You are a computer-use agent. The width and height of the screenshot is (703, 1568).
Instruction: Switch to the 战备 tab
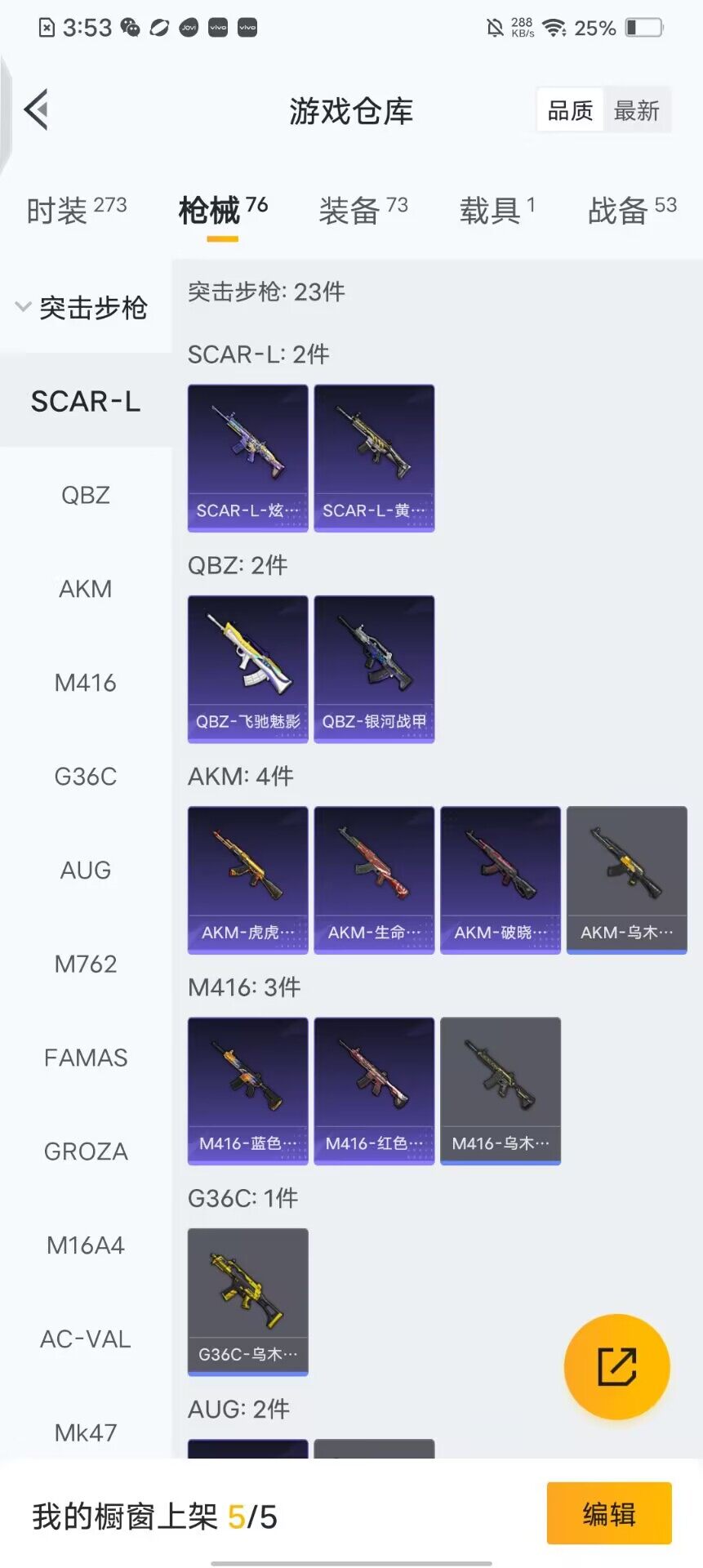(x=631, y=210)
